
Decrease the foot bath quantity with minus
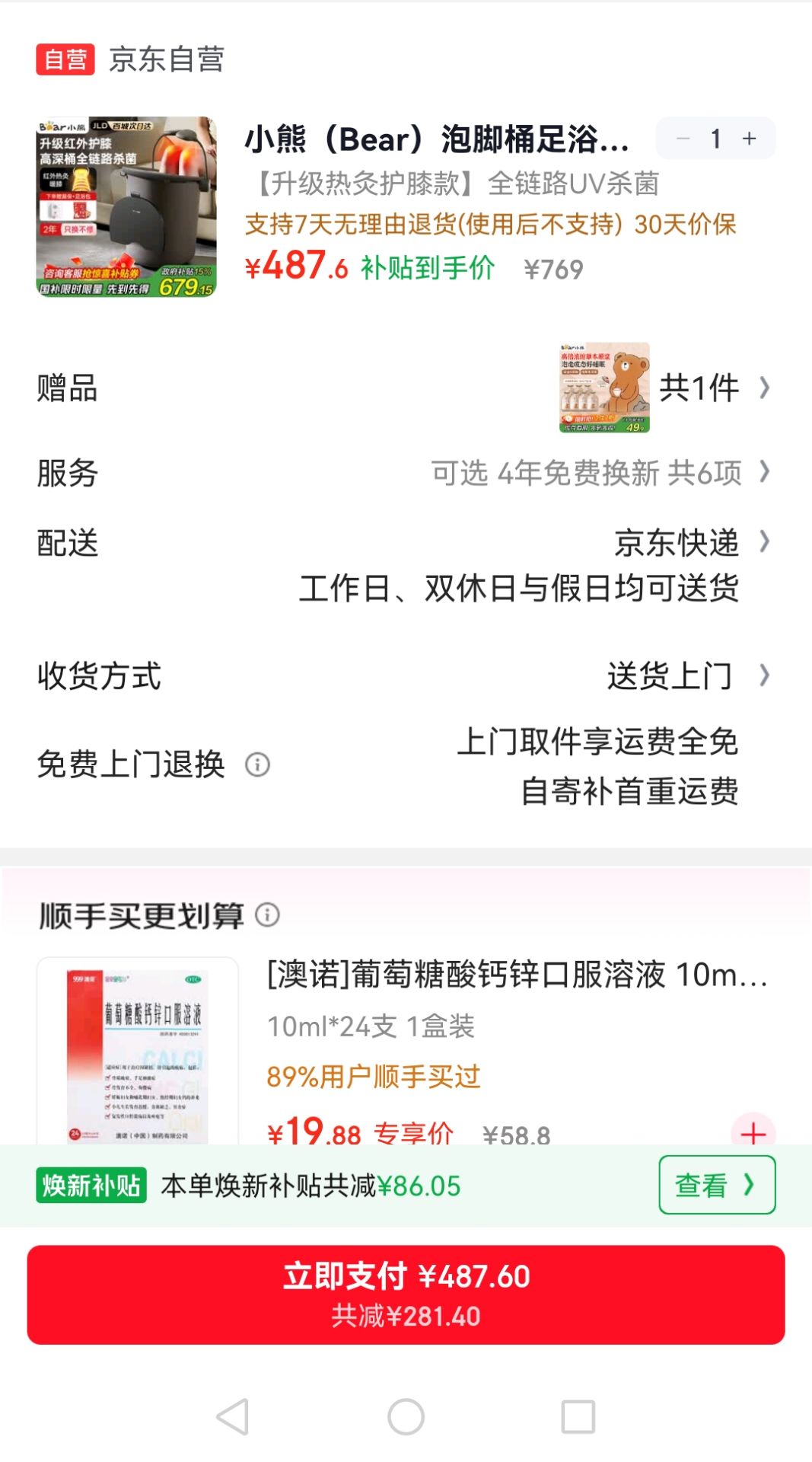coord(683,139)
